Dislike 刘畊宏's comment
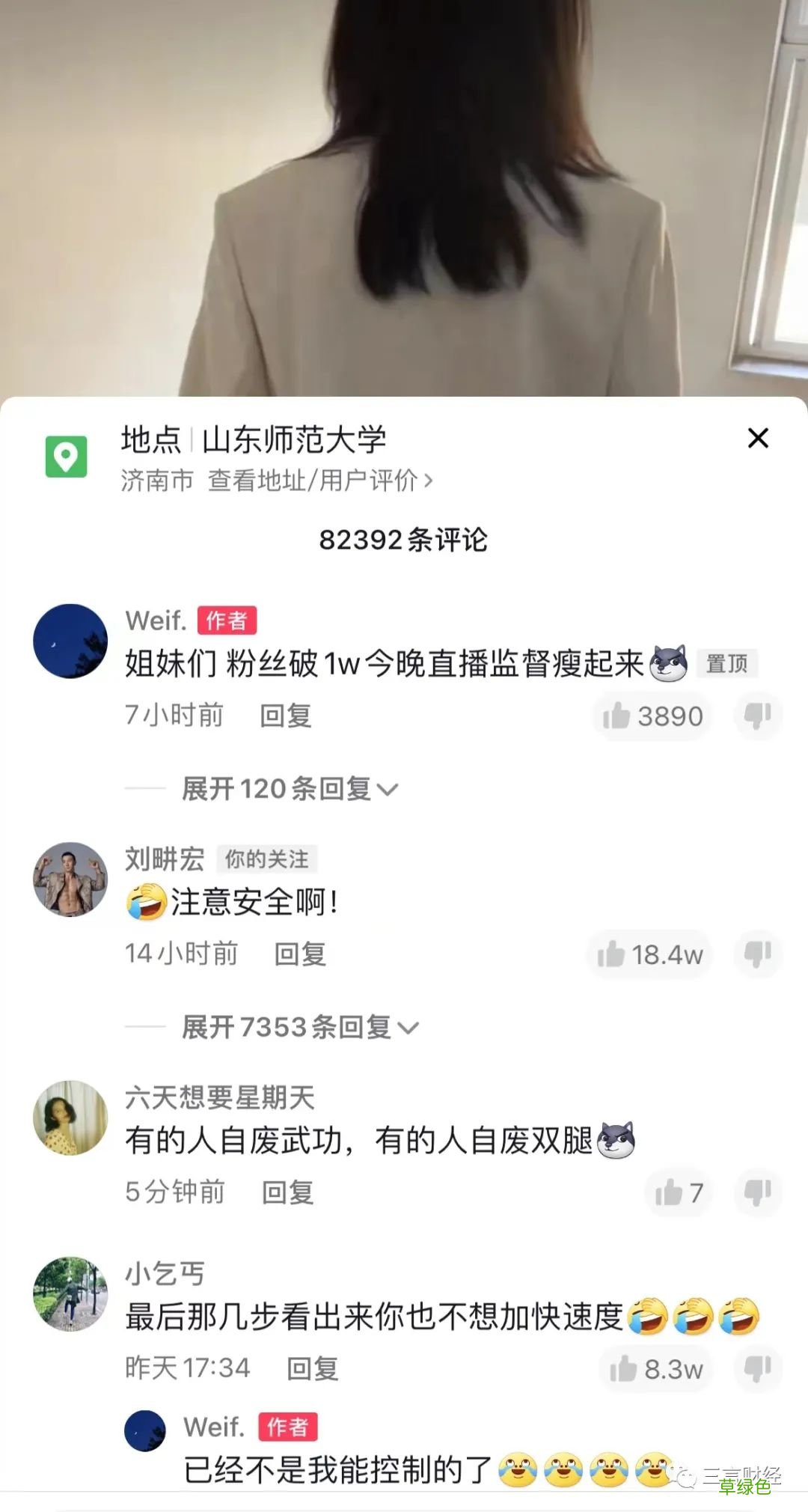The height and width of the screenshot is (1512, 808). (x=758, y=954)
